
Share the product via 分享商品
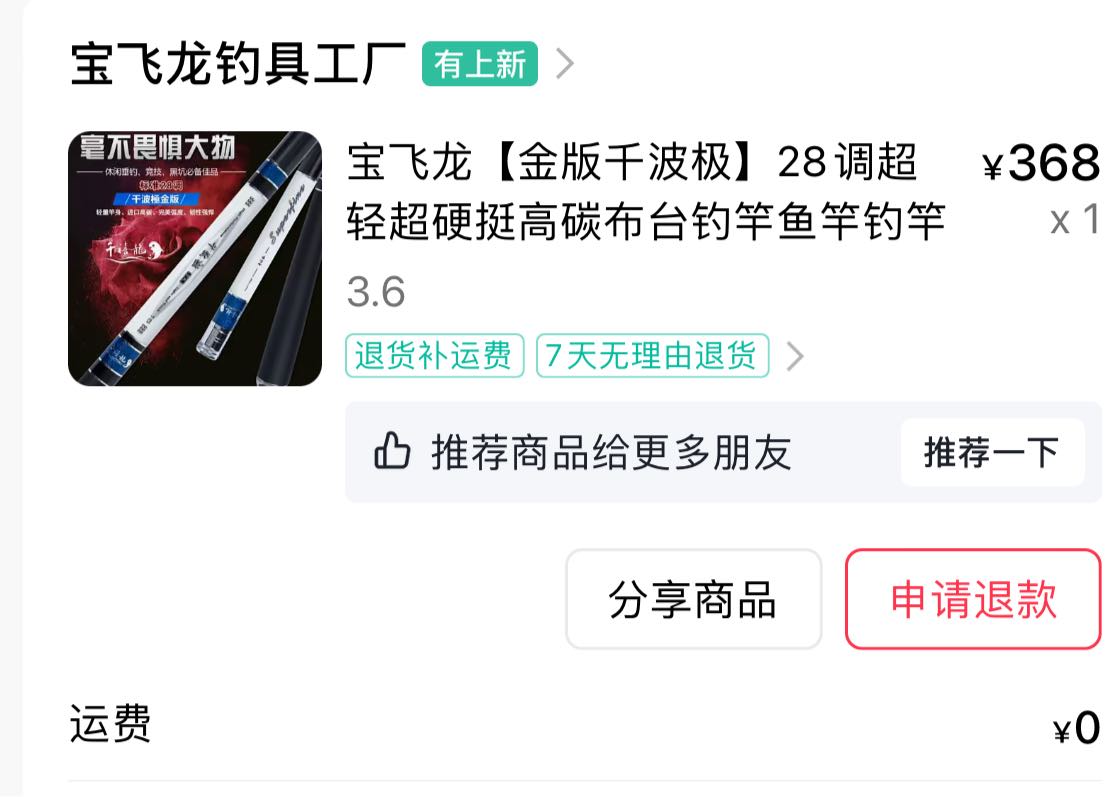click(693, 599)
